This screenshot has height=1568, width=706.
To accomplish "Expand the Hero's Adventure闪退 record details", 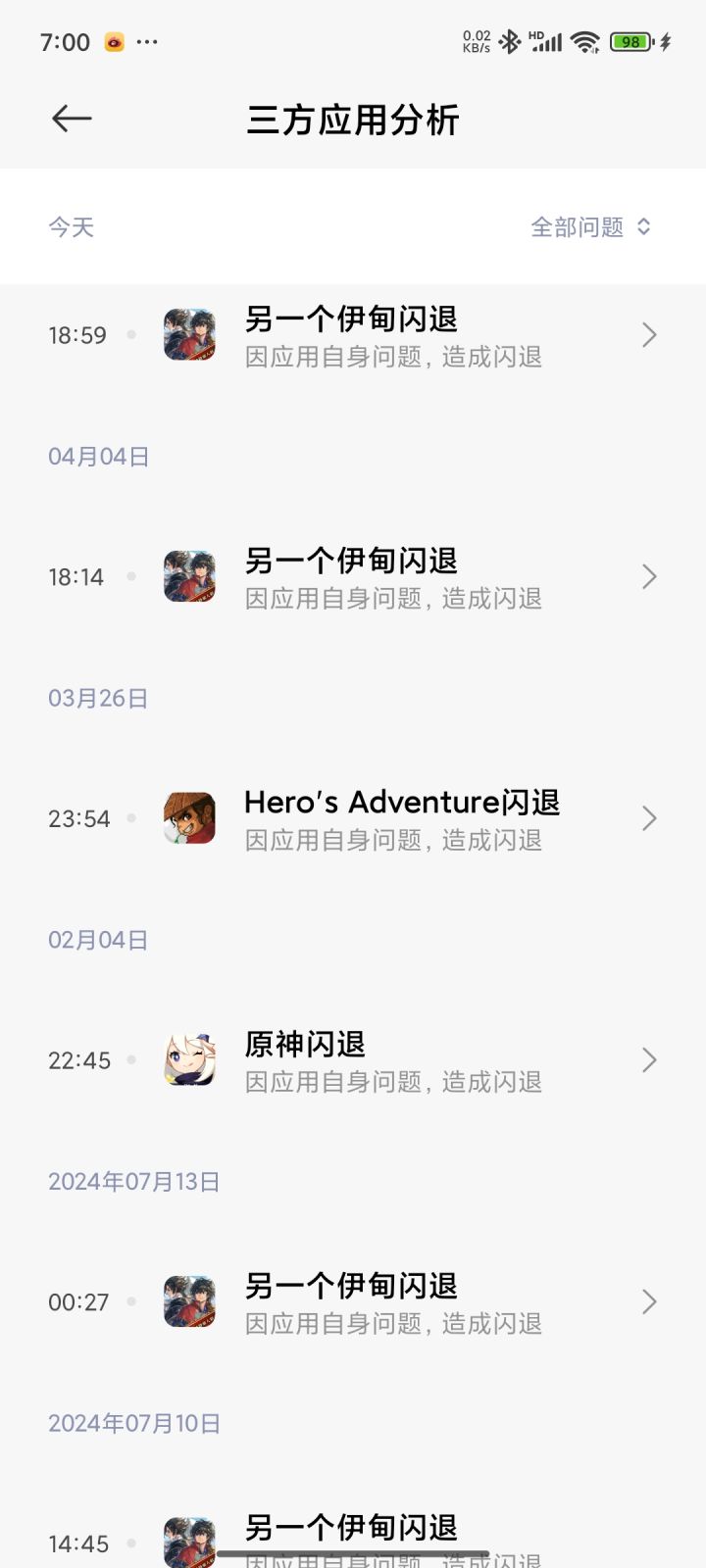I will [648, 818].
